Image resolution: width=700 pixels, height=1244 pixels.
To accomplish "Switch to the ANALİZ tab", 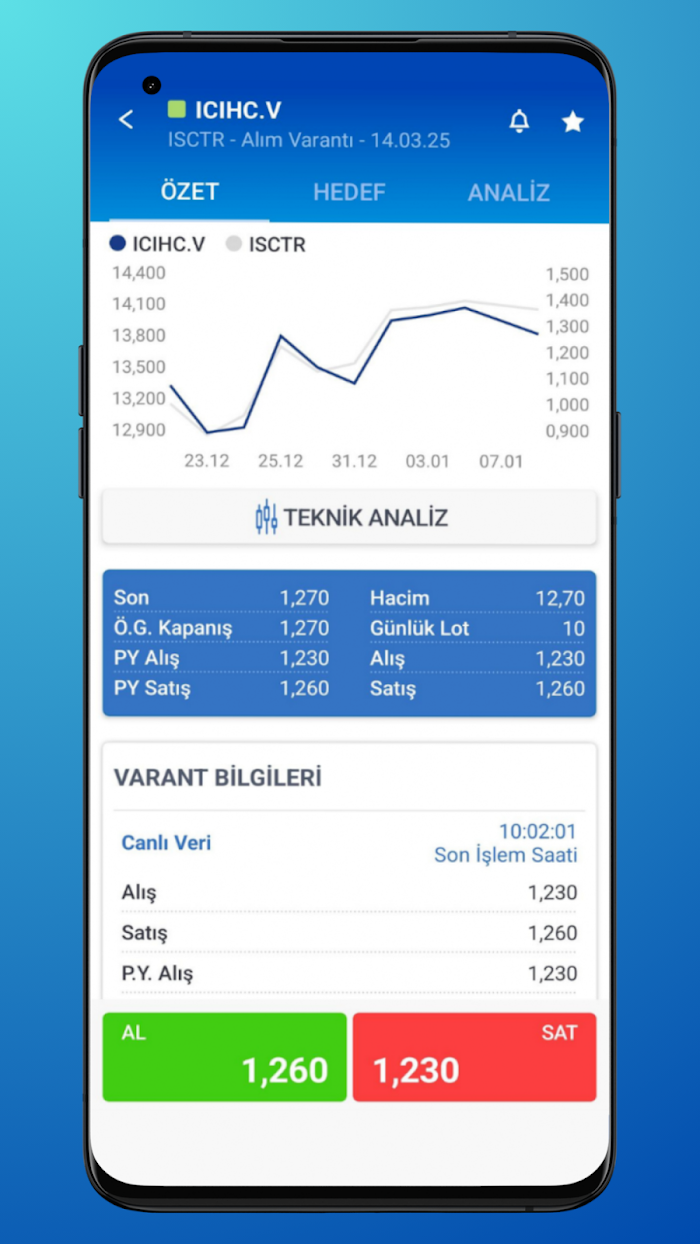I will click(x=508, y=192).
